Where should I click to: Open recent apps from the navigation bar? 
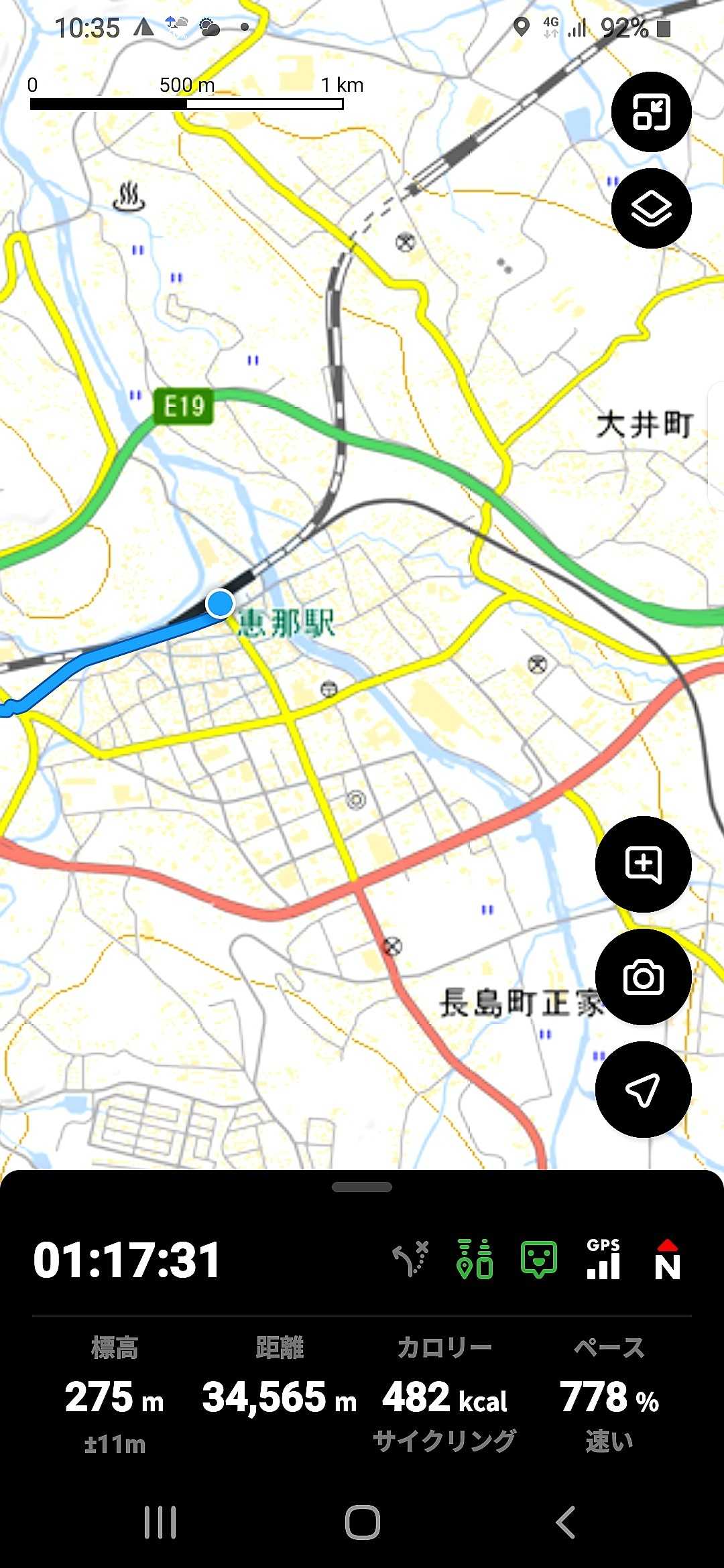point(160,1522)
